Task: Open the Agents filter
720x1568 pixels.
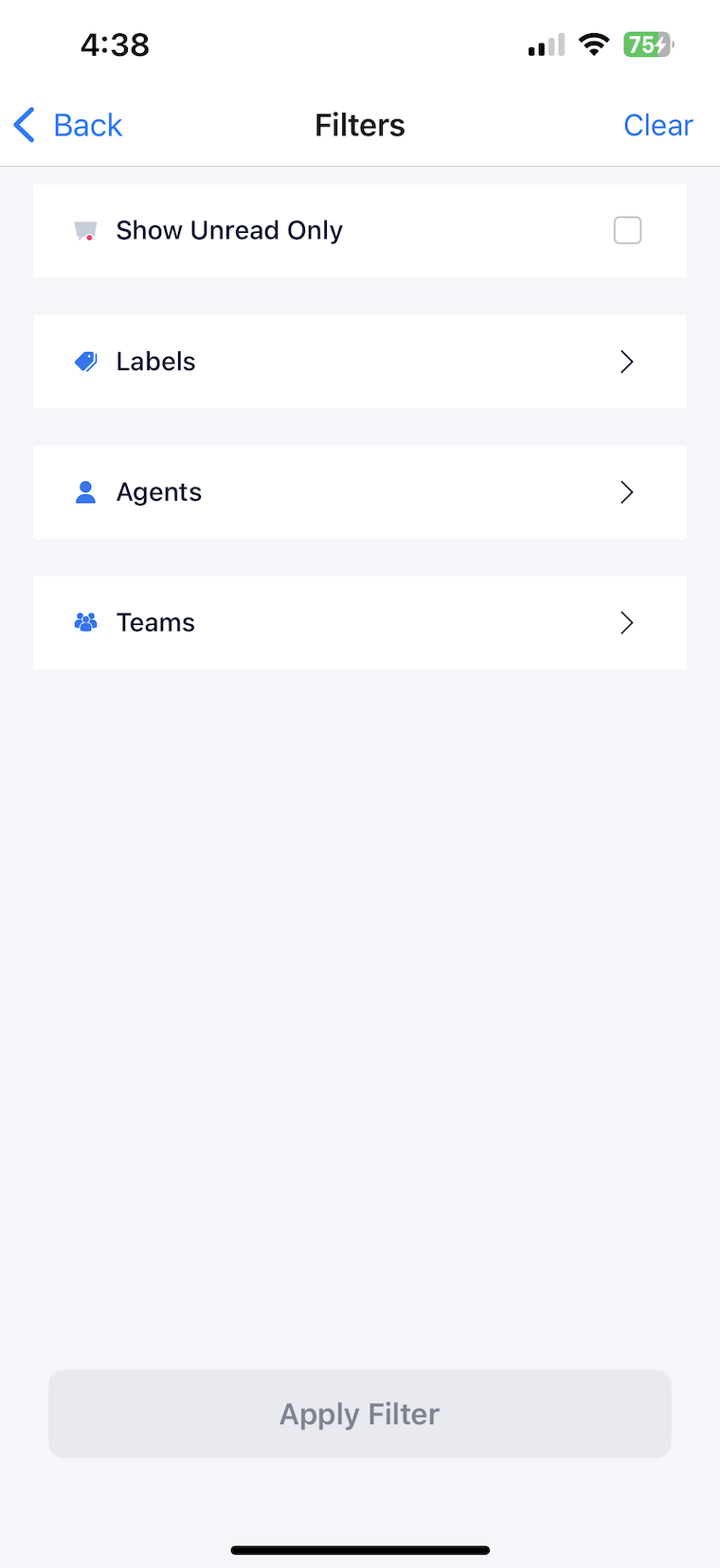Action: pos(359,492)
